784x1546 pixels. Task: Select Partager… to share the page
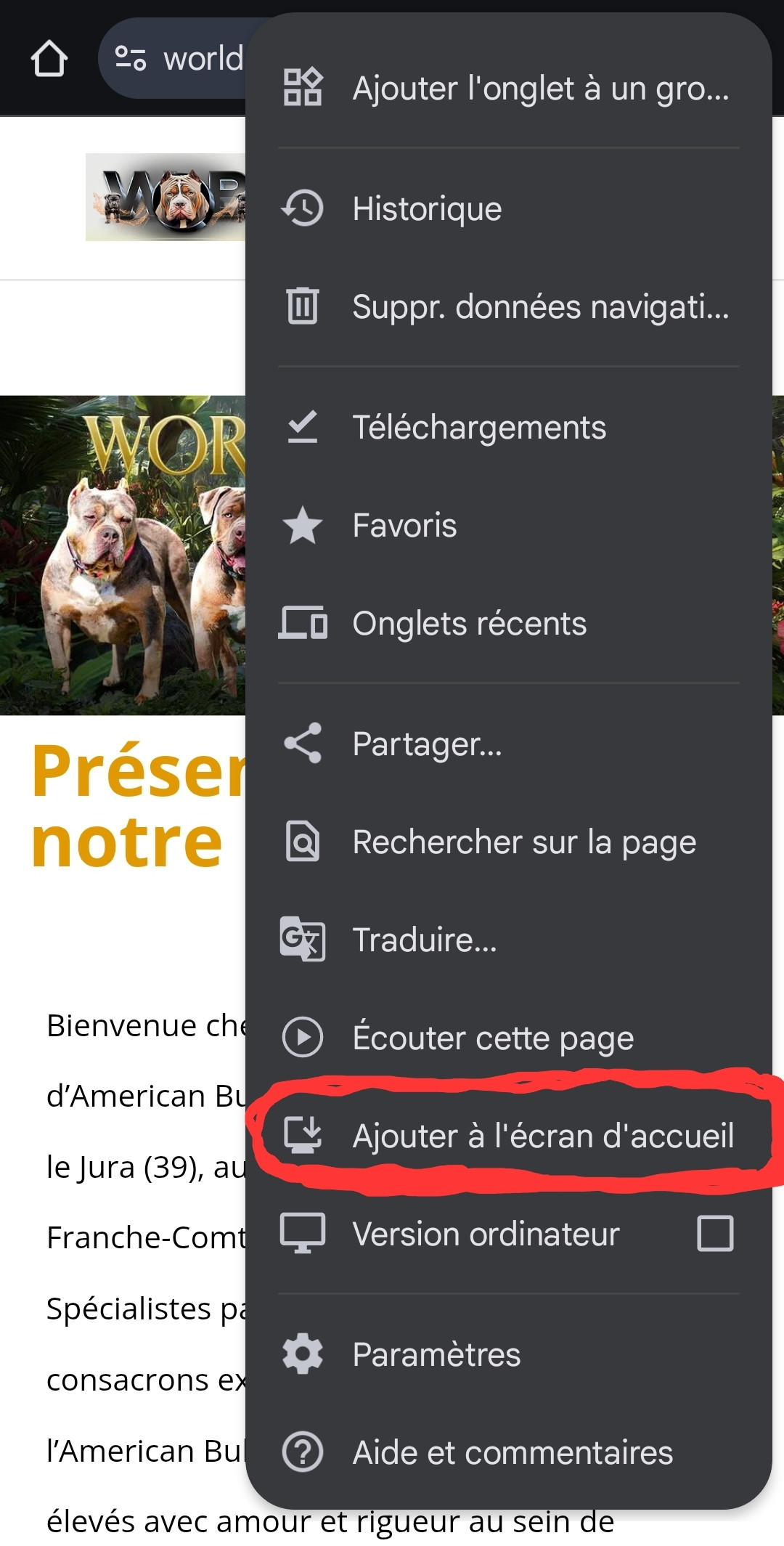pos(508,744)
